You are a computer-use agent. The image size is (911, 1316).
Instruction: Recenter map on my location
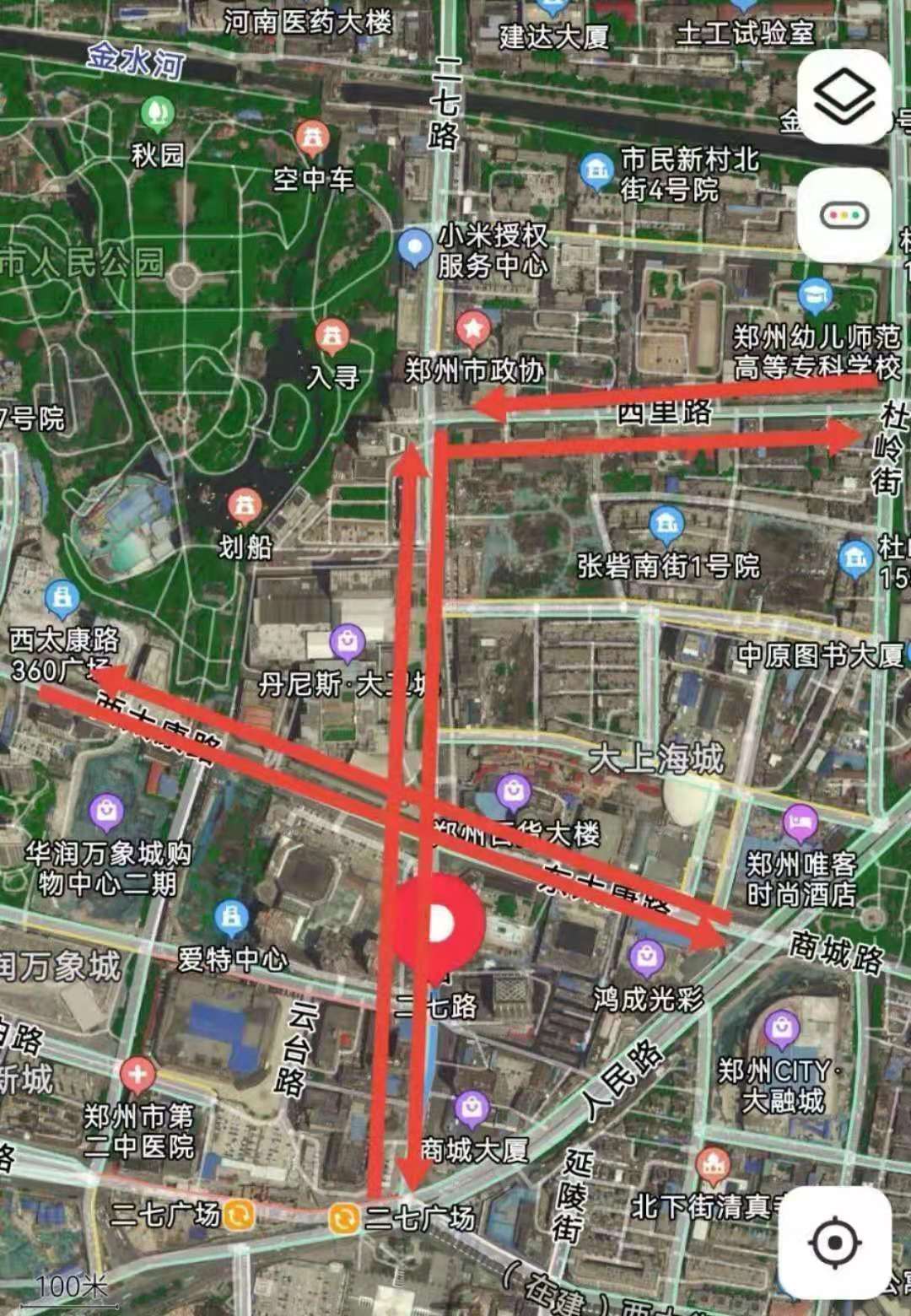[834, 1243]
